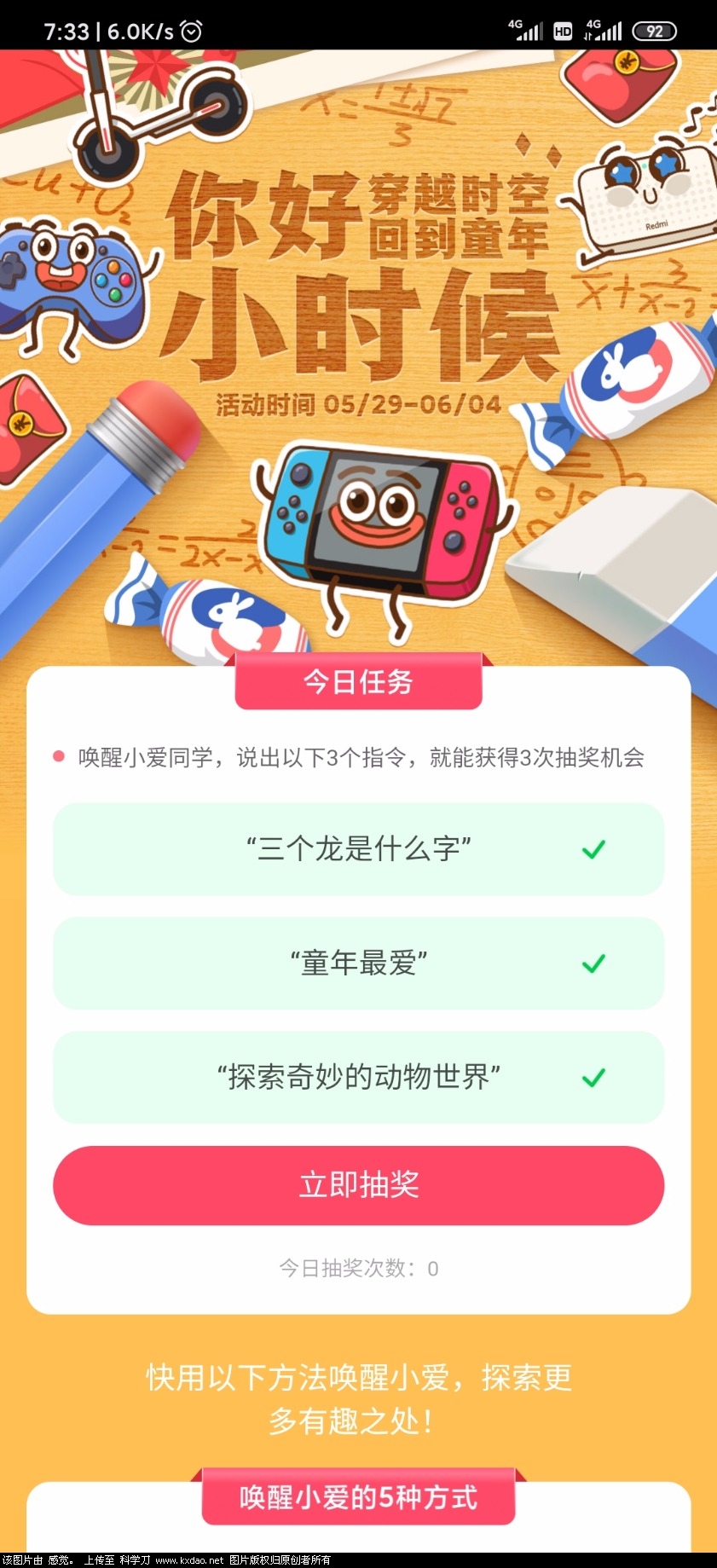Select the "三个龙是什么字" command
Viewport: 717px width, 1568px height.
tap(358, 849)
